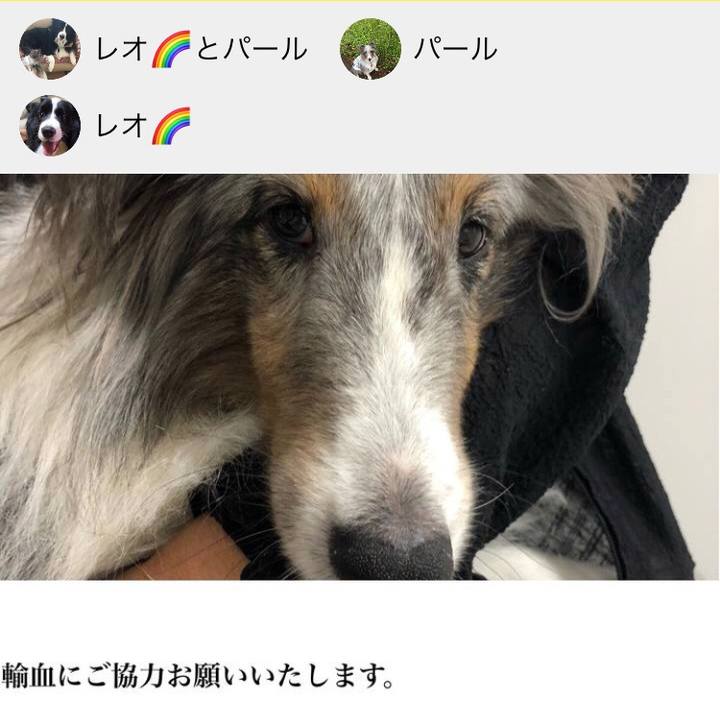The image size is (720, 720).
Task: Open the レオ🌈 pet profile
Action: coord(106,126)
